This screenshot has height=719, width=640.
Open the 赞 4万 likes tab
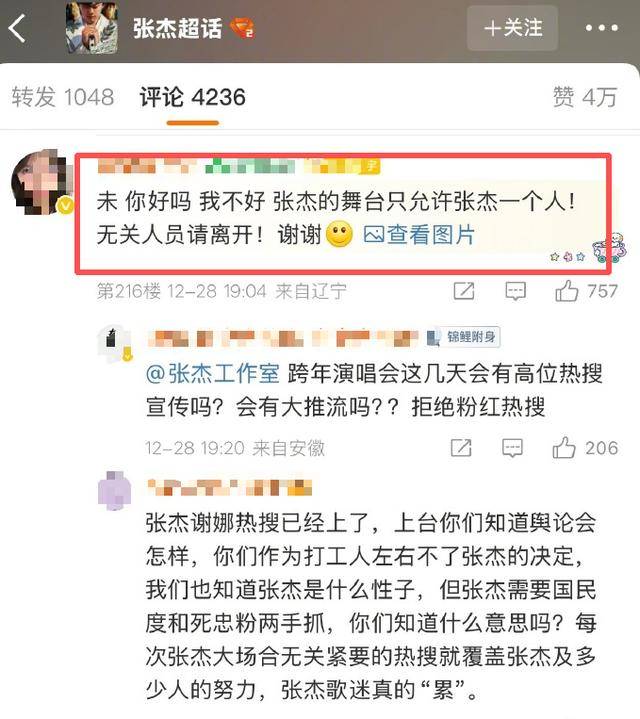point(585,97)
